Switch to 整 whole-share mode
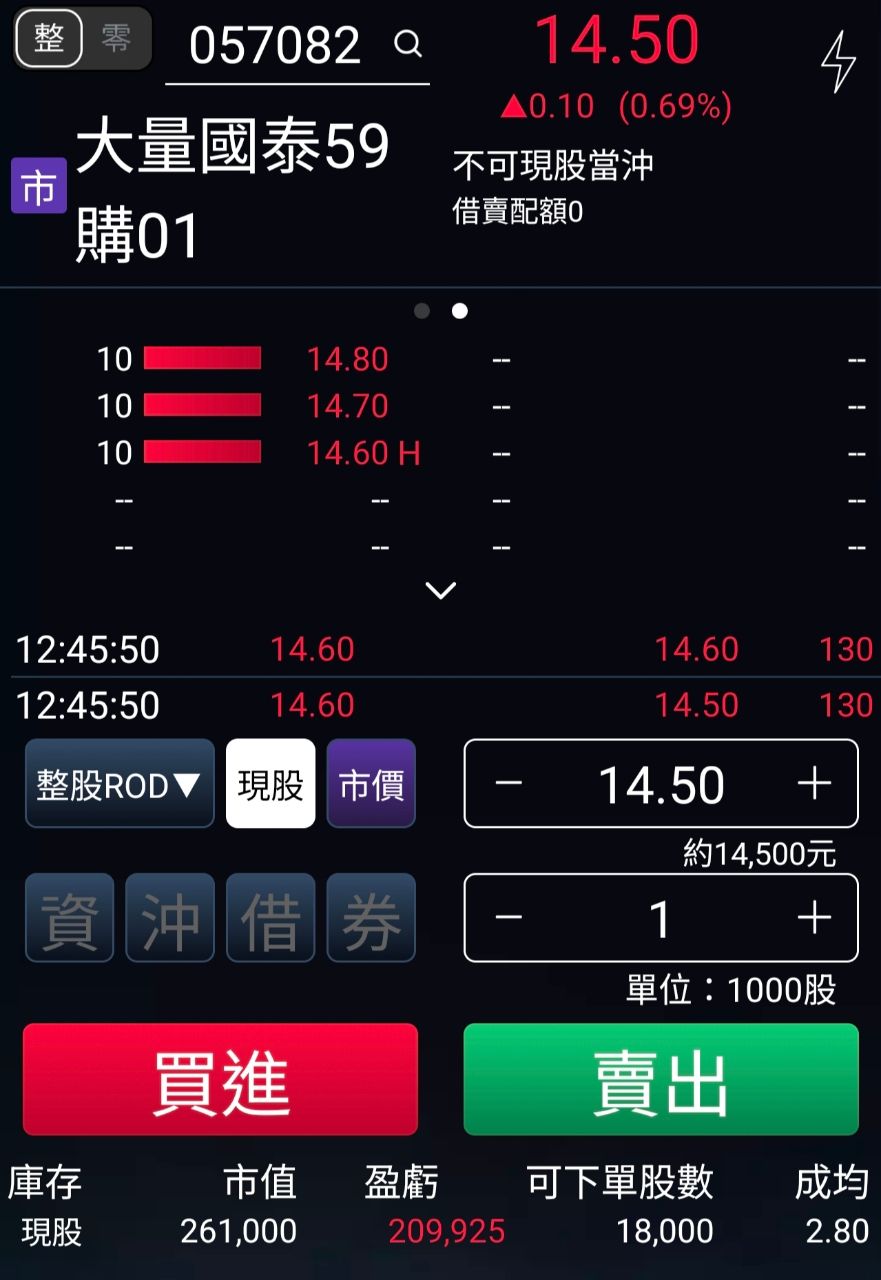The width and height of the screenshot is (881, 1280). (49, 39)
